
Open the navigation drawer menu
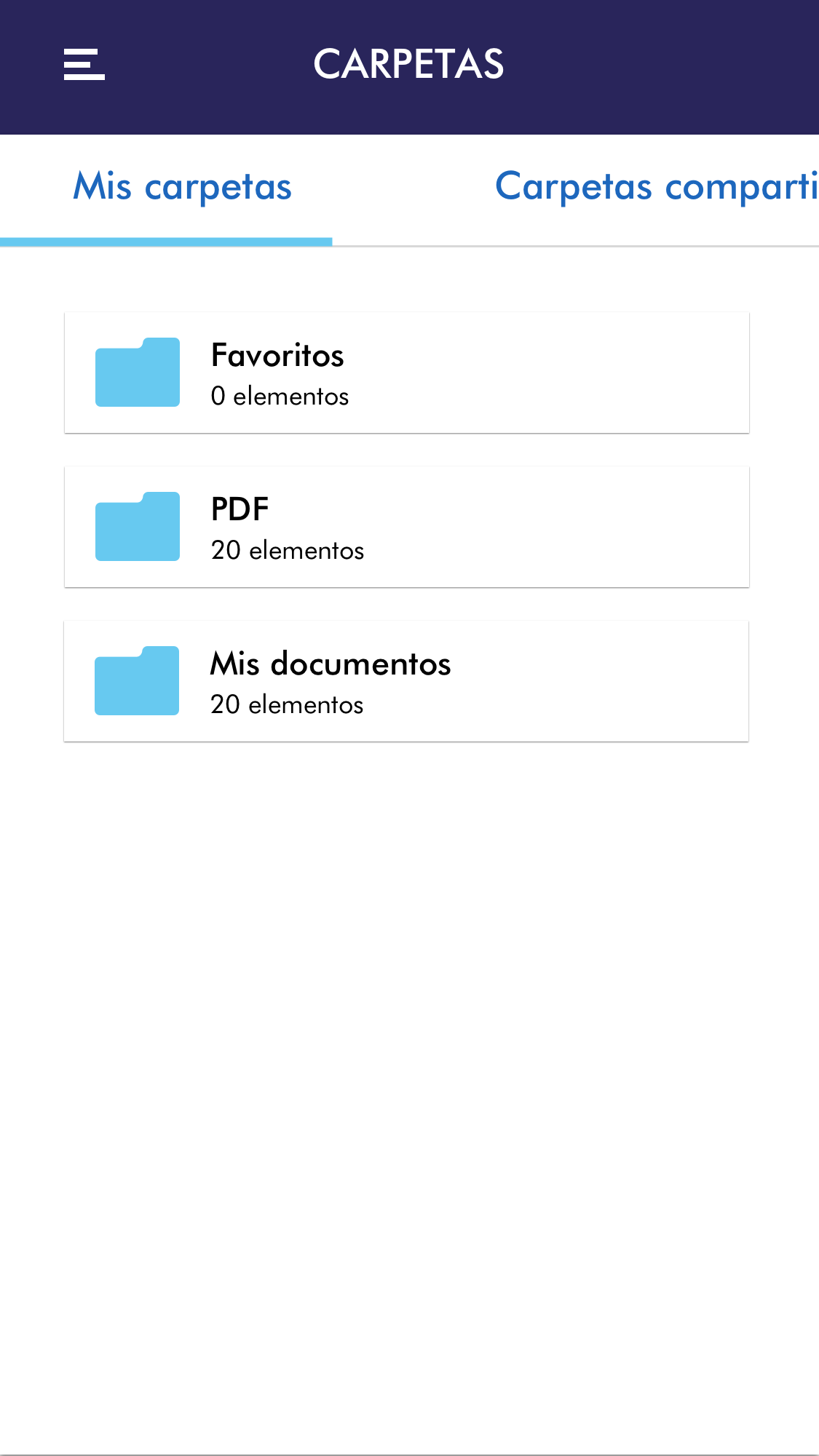point(84,65)
